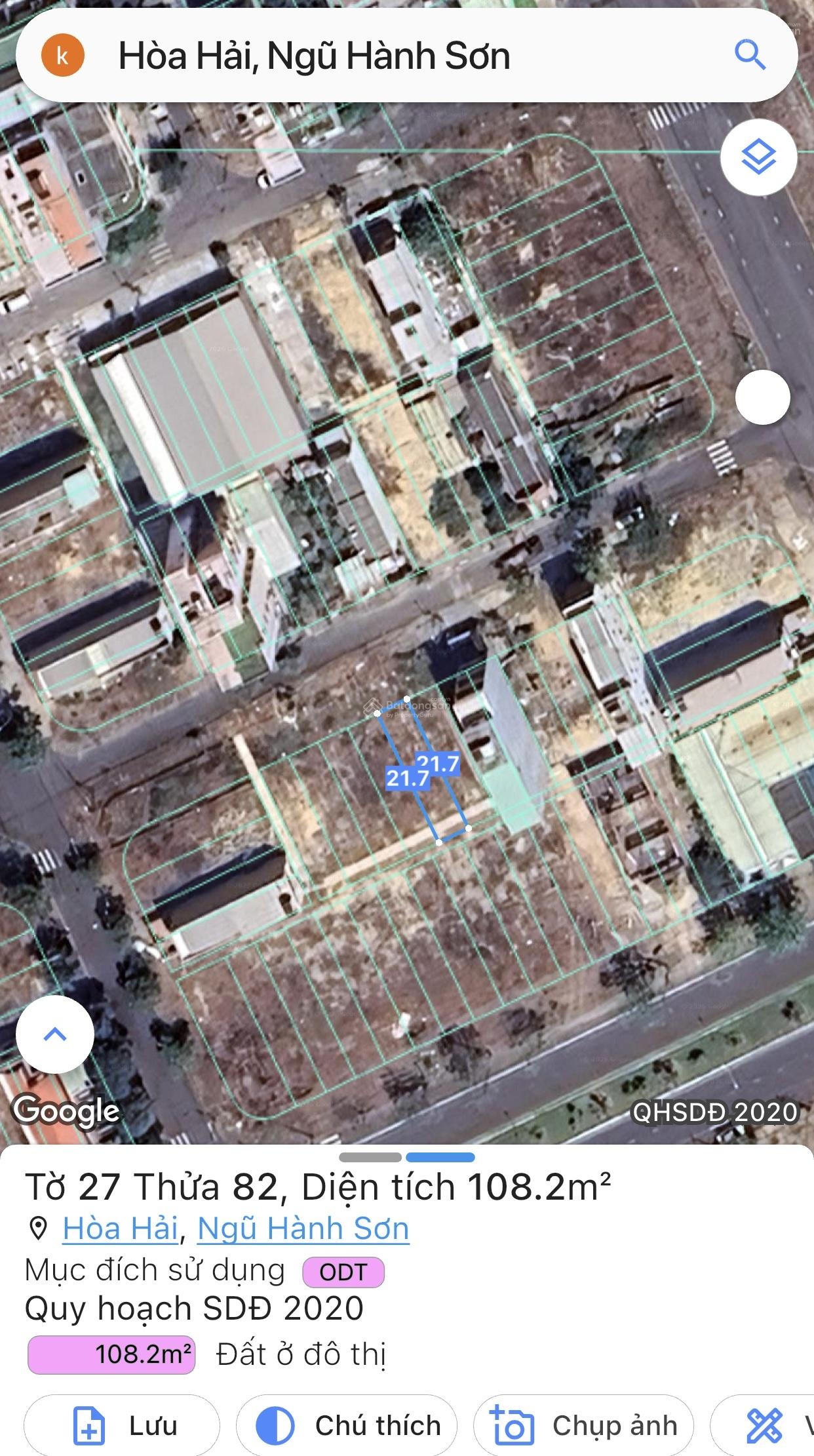Tap Chụp ảnh to capture map
814x1456 pixels.
coord(583,1425)
